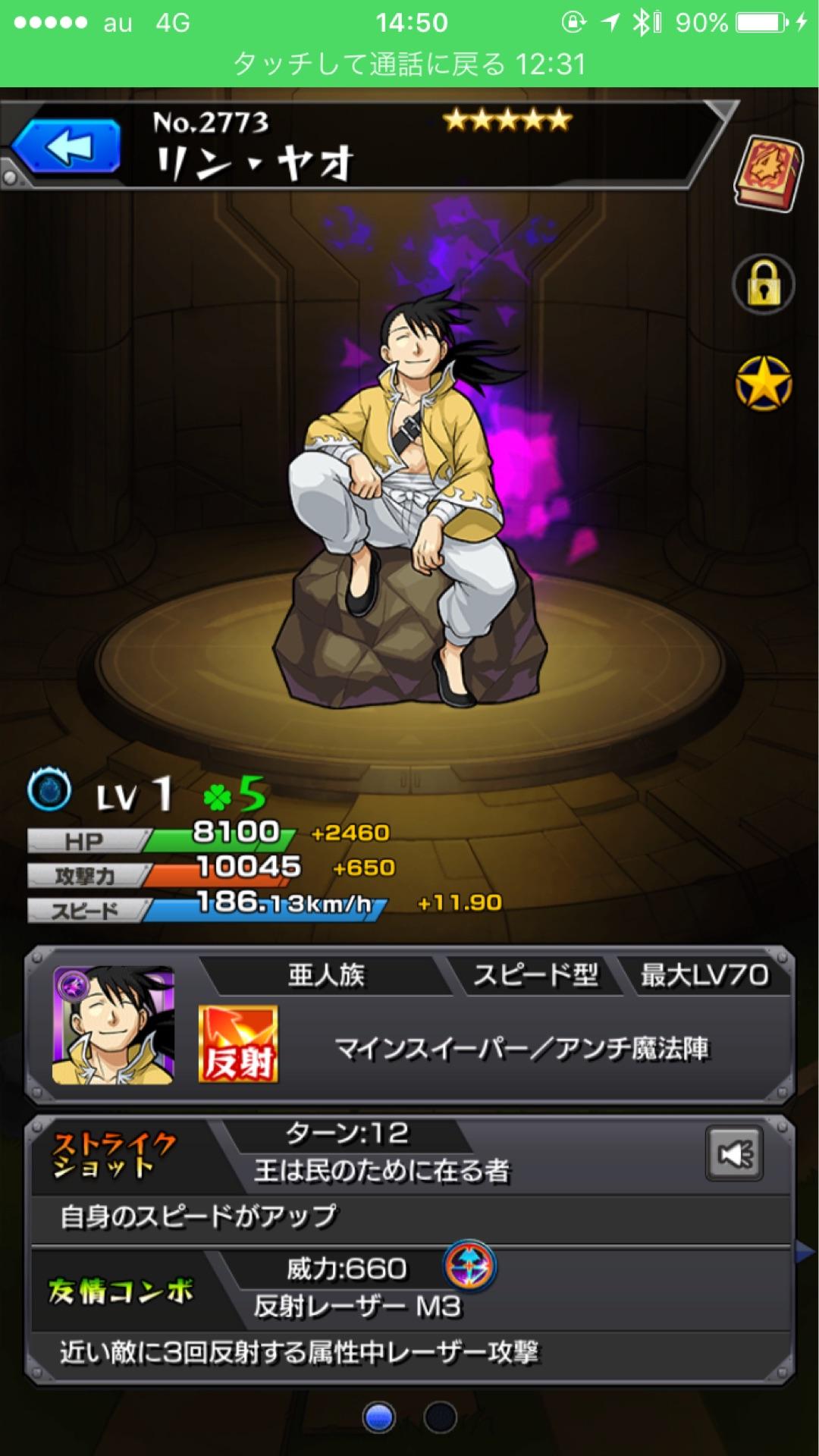Play the Strike Shot voice speaker button

[x=734, y=1155]
